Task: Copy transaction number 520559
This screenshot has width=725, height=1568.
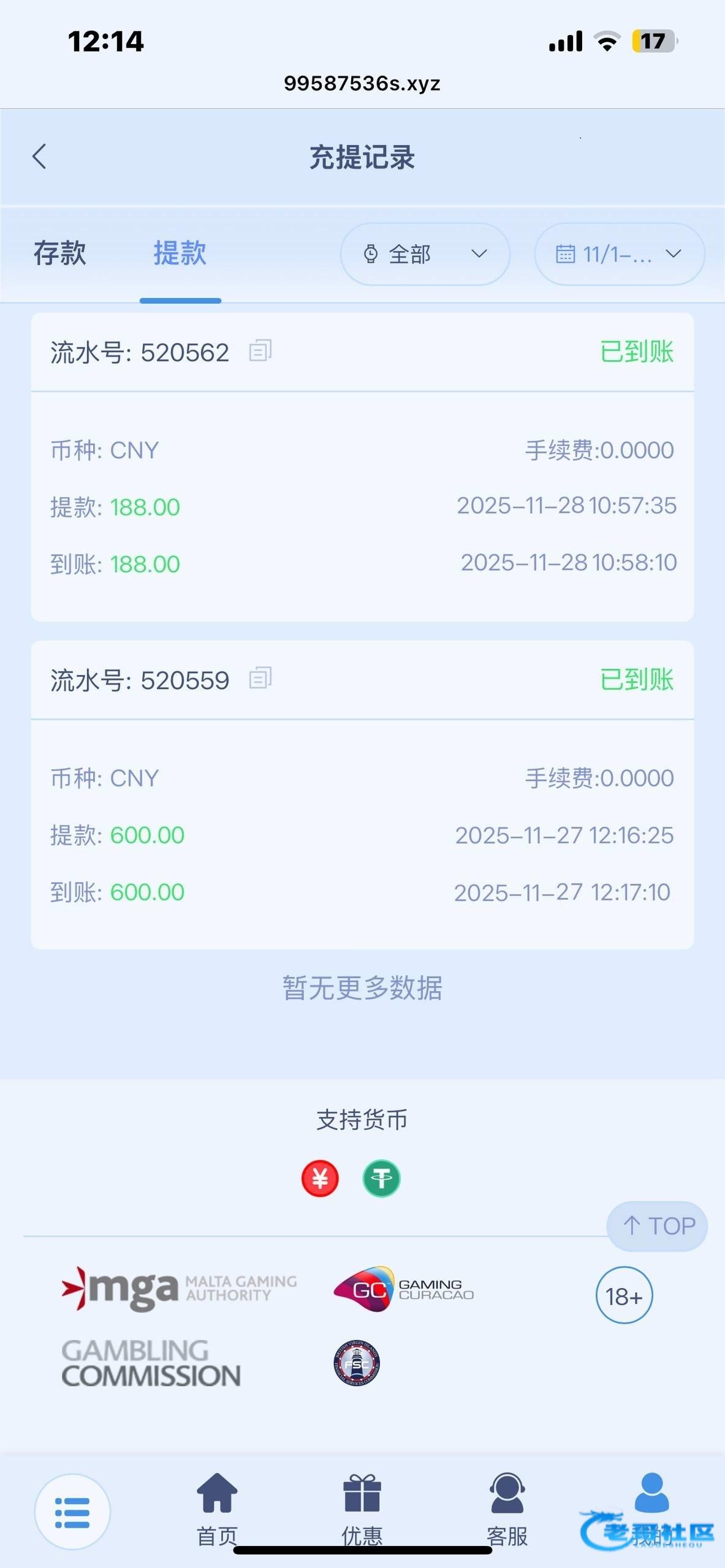Action: (260, 679)
